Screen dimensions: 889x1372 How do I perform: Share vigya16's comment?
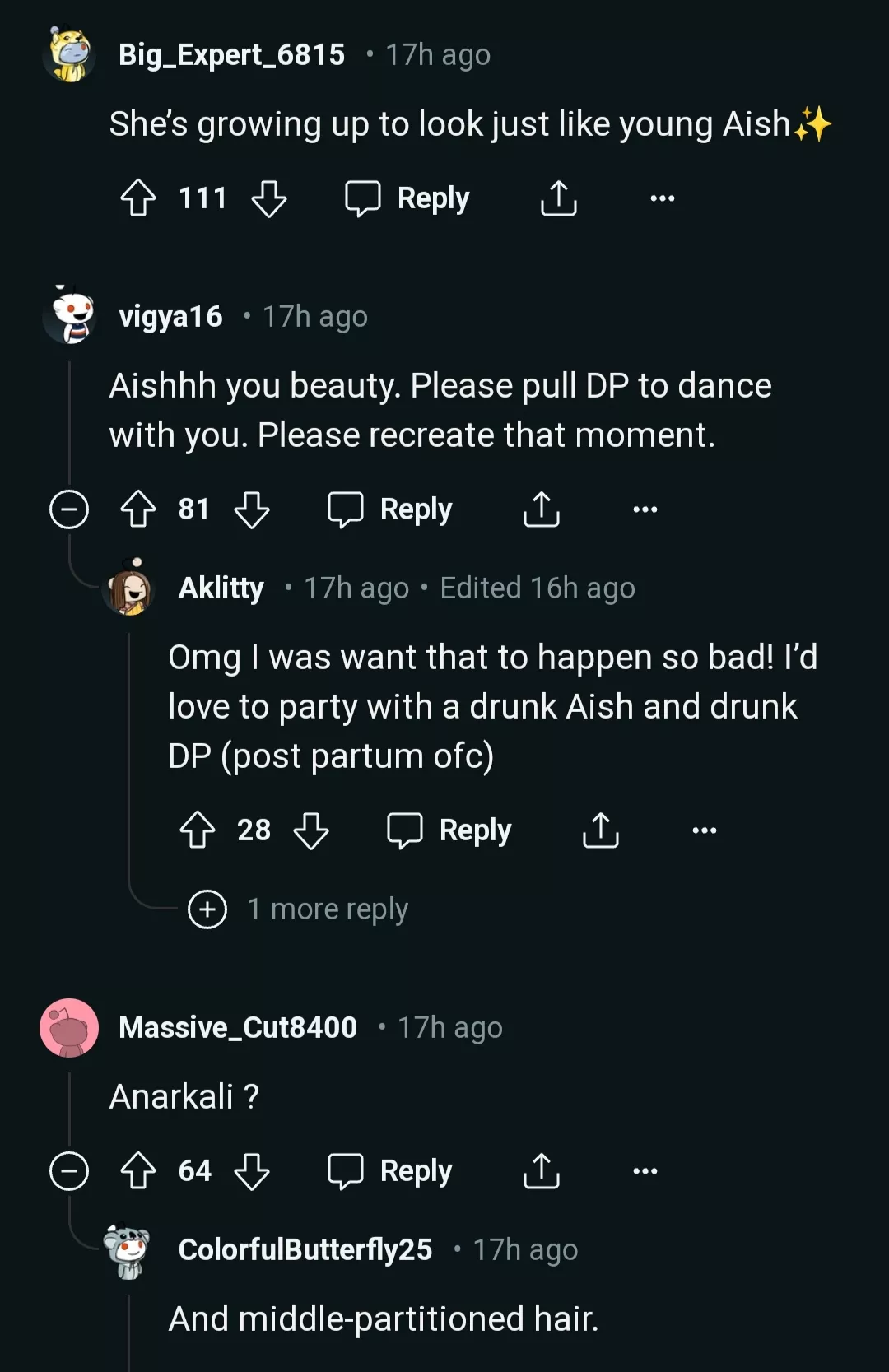click(541, 509)
